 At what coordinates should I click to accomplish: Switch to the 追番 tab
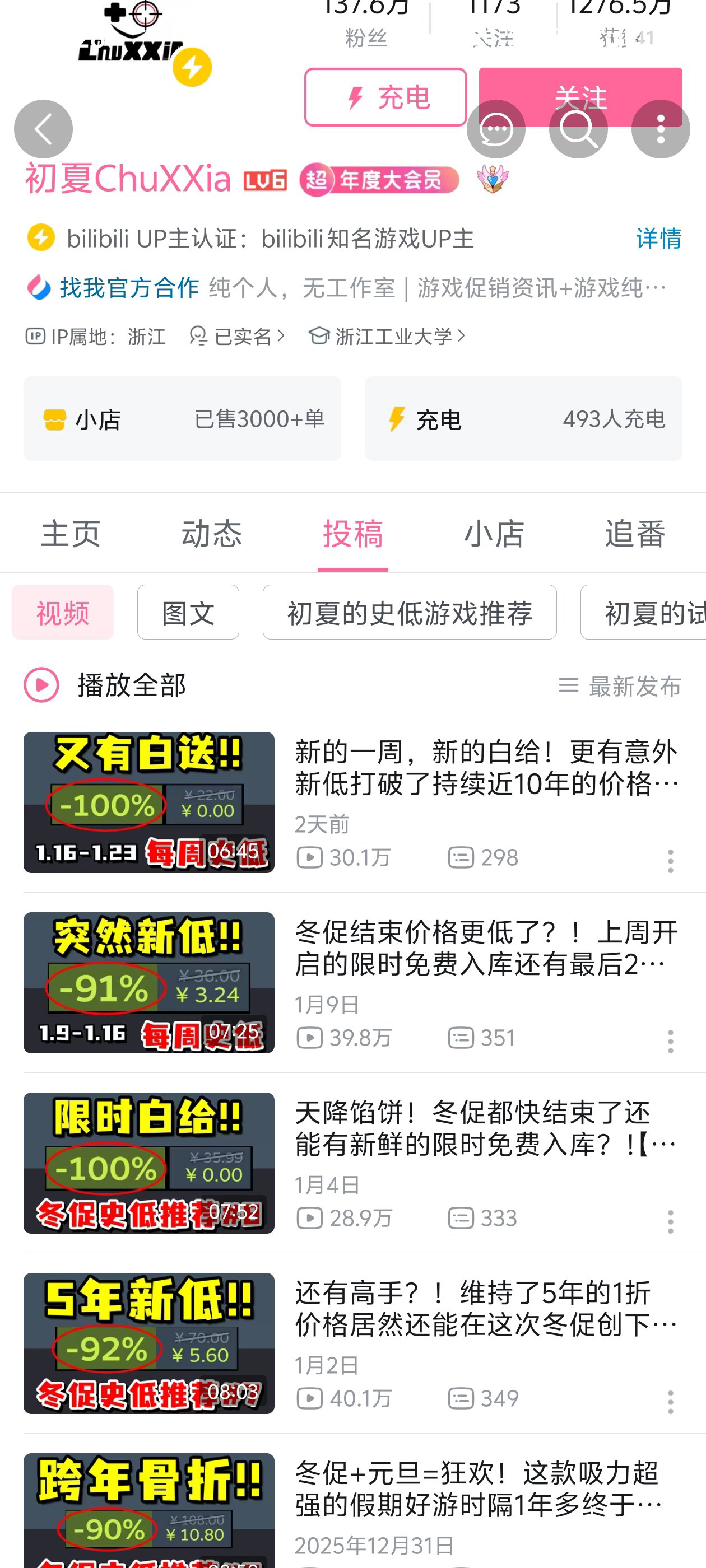(x=635, y=534)
